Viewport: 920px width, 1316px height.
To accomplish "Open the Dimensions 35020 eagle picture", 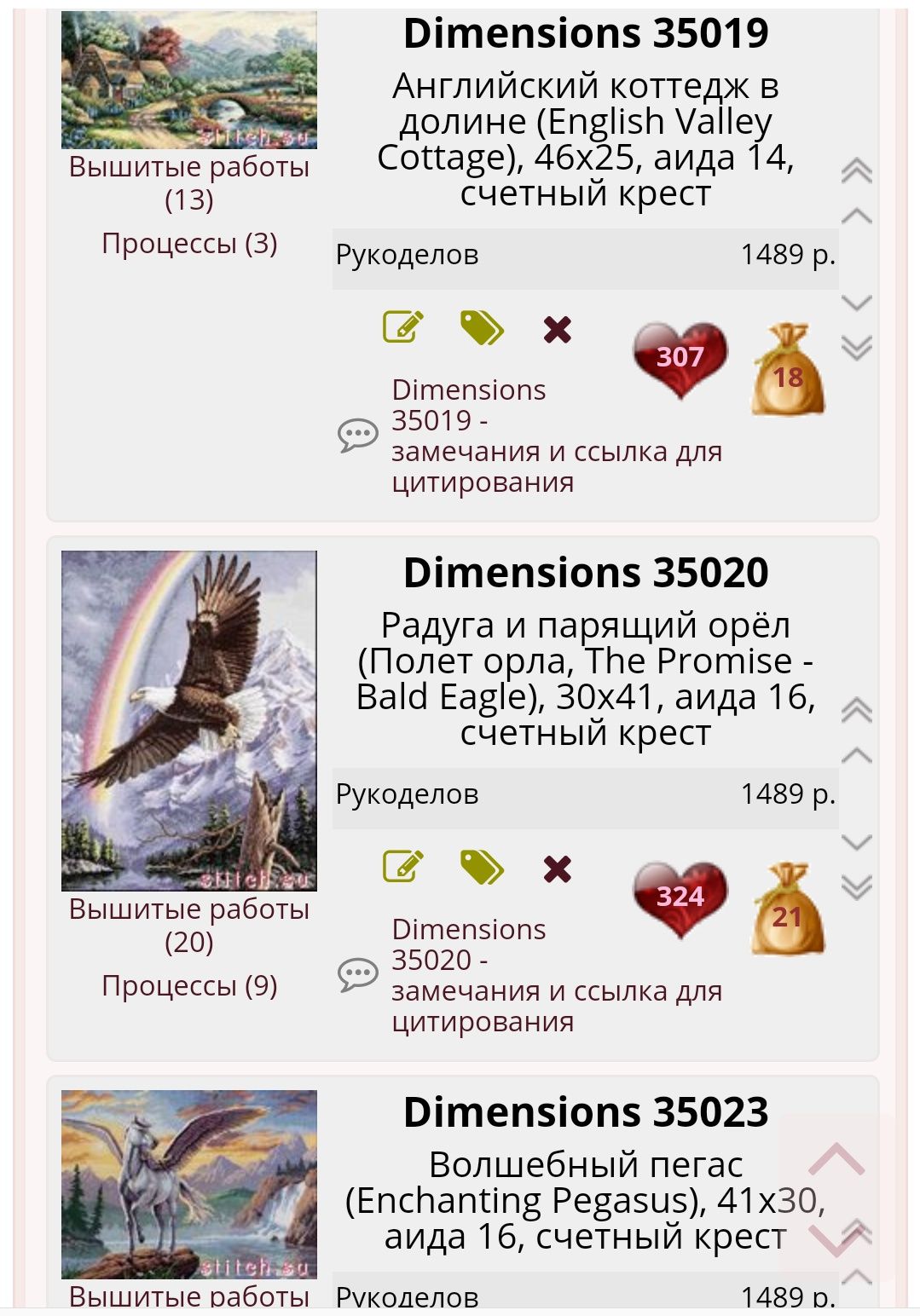I will click(x=188, y=720).
